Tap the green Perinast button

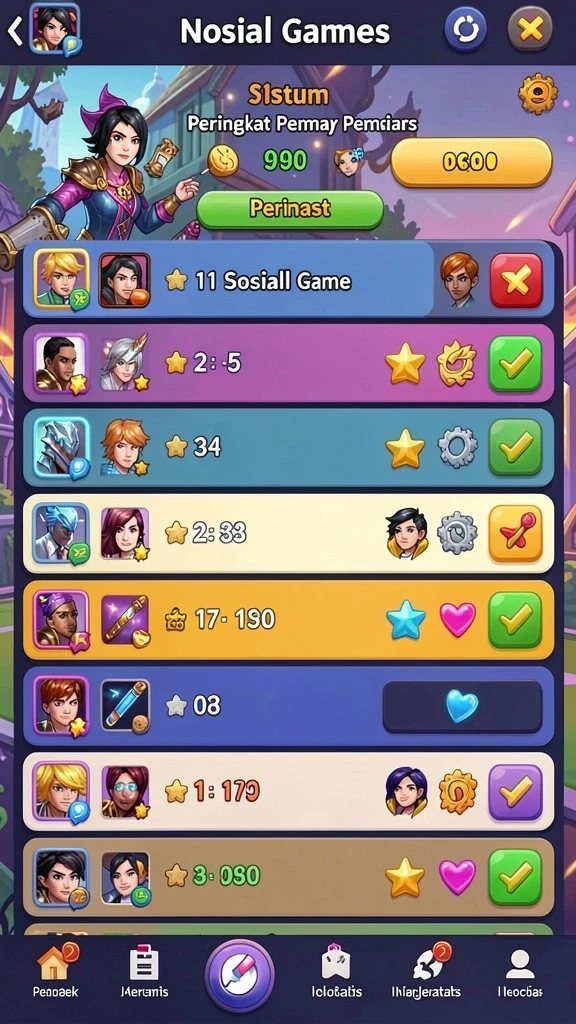[x=290, y=209]
